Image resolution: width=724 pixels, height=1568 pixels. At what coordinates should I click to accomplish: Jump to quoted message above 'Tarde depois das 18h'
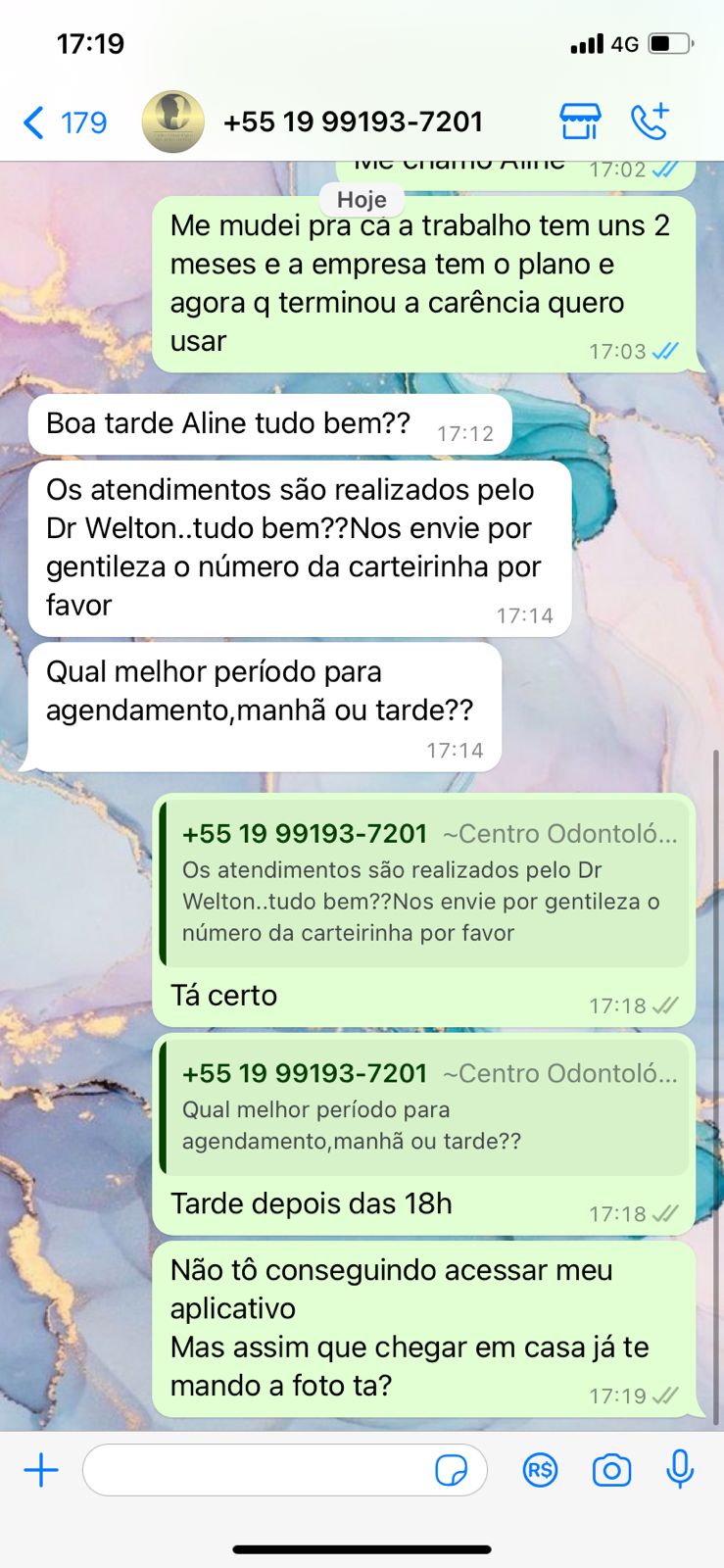coord(425,1109)
